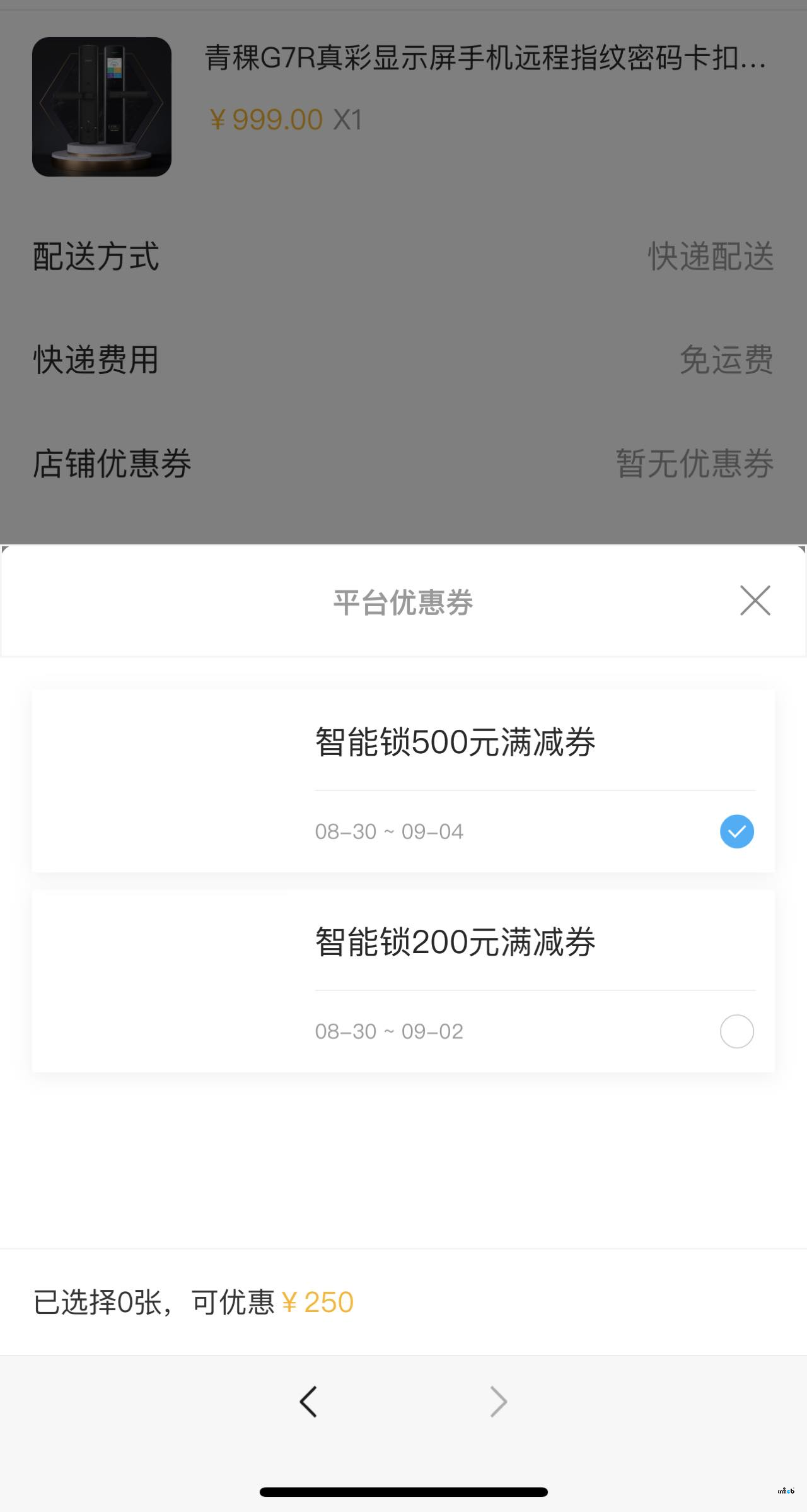The height and width of the screenshot is (1512, 807).
Task: Close the 平台优惠券 coupon panel
Action: click(x=755, y=600)
